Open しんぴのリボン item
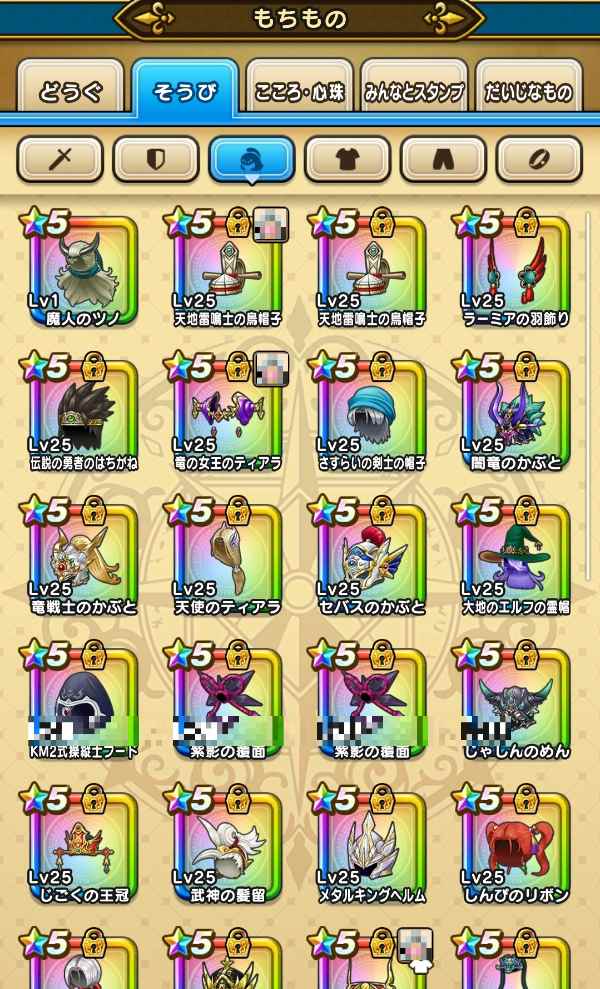 510,846
